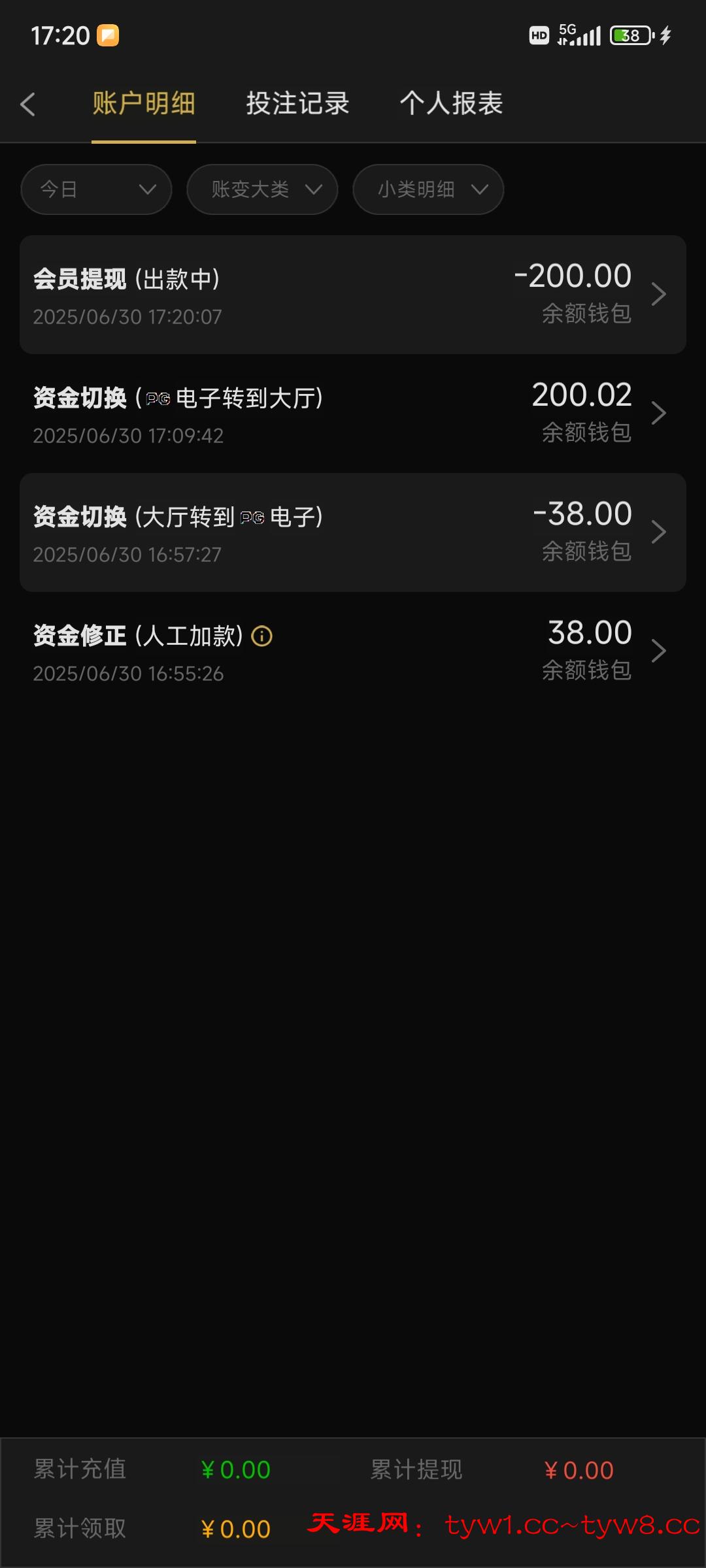The image size is (706, 1568).
Task: Switch to the 个人报表 tab
Action: 451,103
